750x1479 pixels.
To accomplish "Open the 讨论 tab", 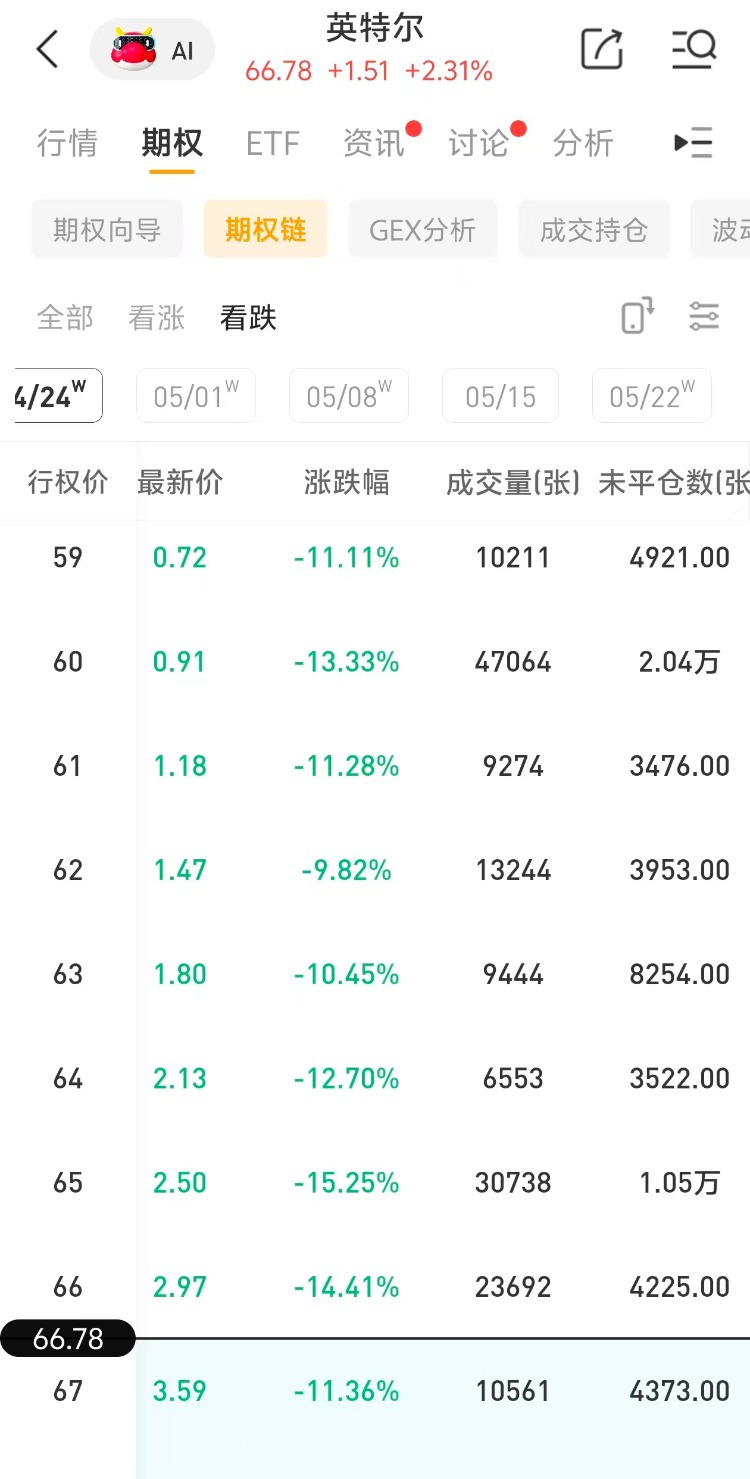I will click(x=478, y=143).
